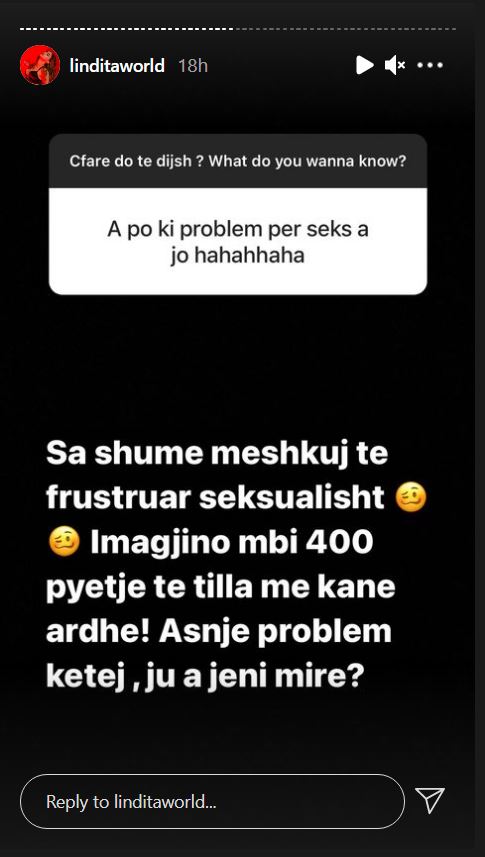Viewport: 485px width, 857px height.
Task: Resume story playback with play icon
Action: [x=365, y=66]
